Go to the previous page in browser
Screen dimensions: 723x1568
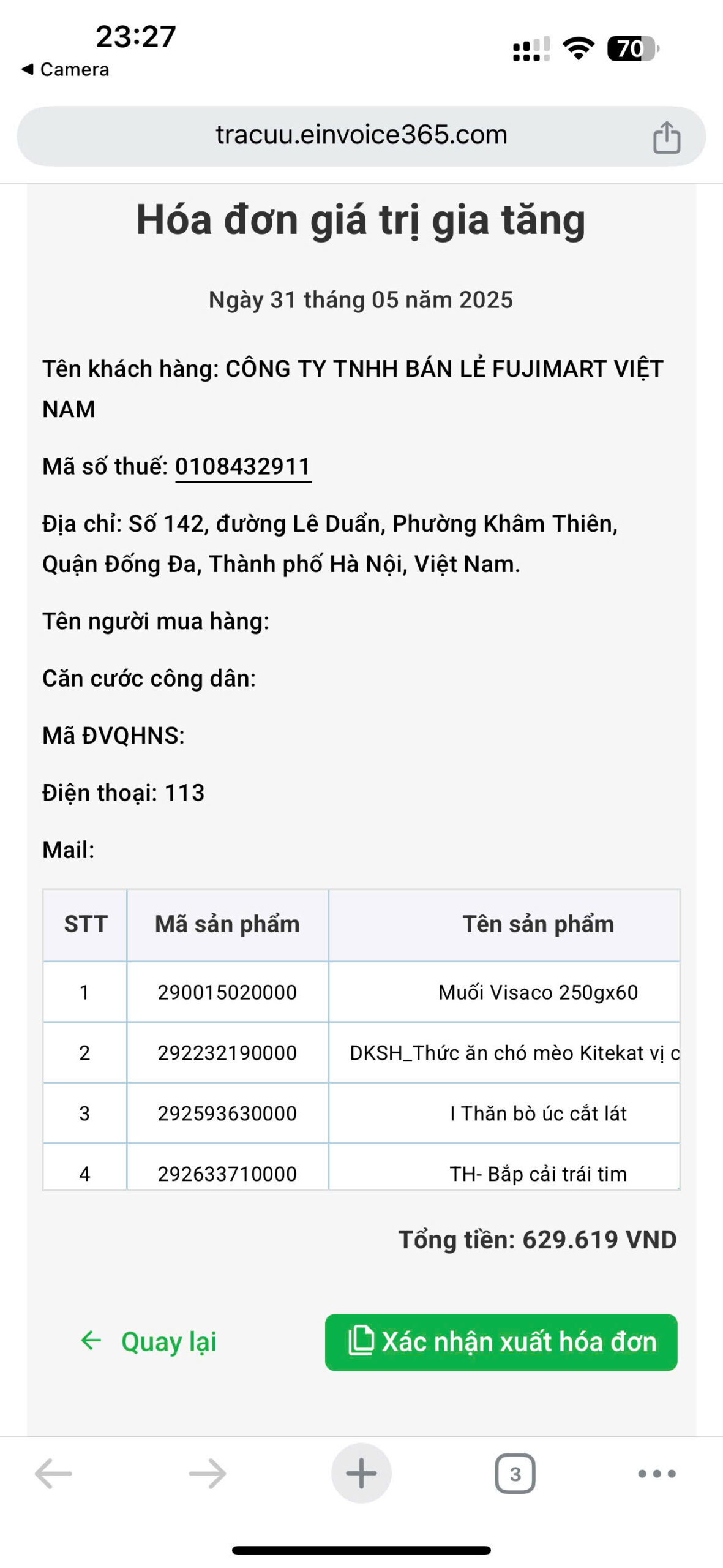54,1473
